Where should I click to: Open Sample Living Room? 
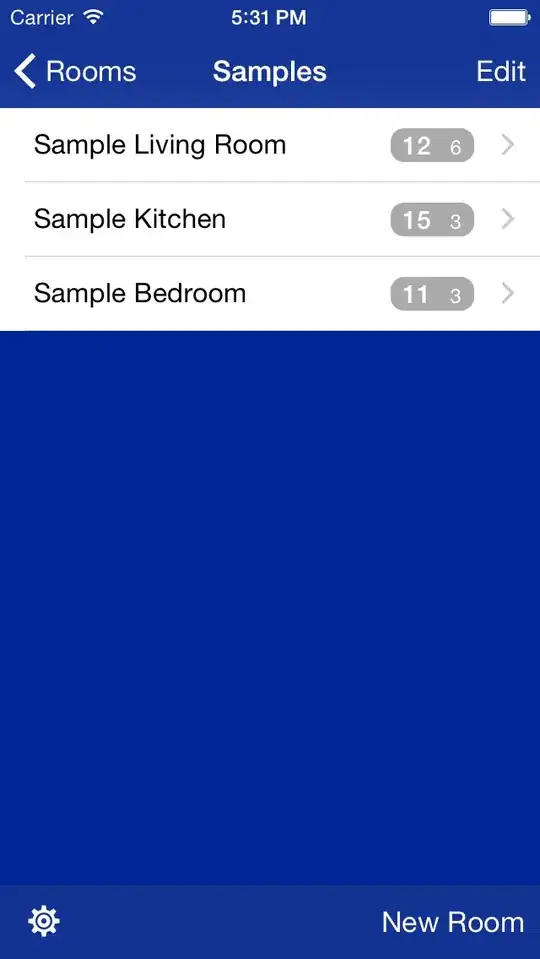pos(270,145)
